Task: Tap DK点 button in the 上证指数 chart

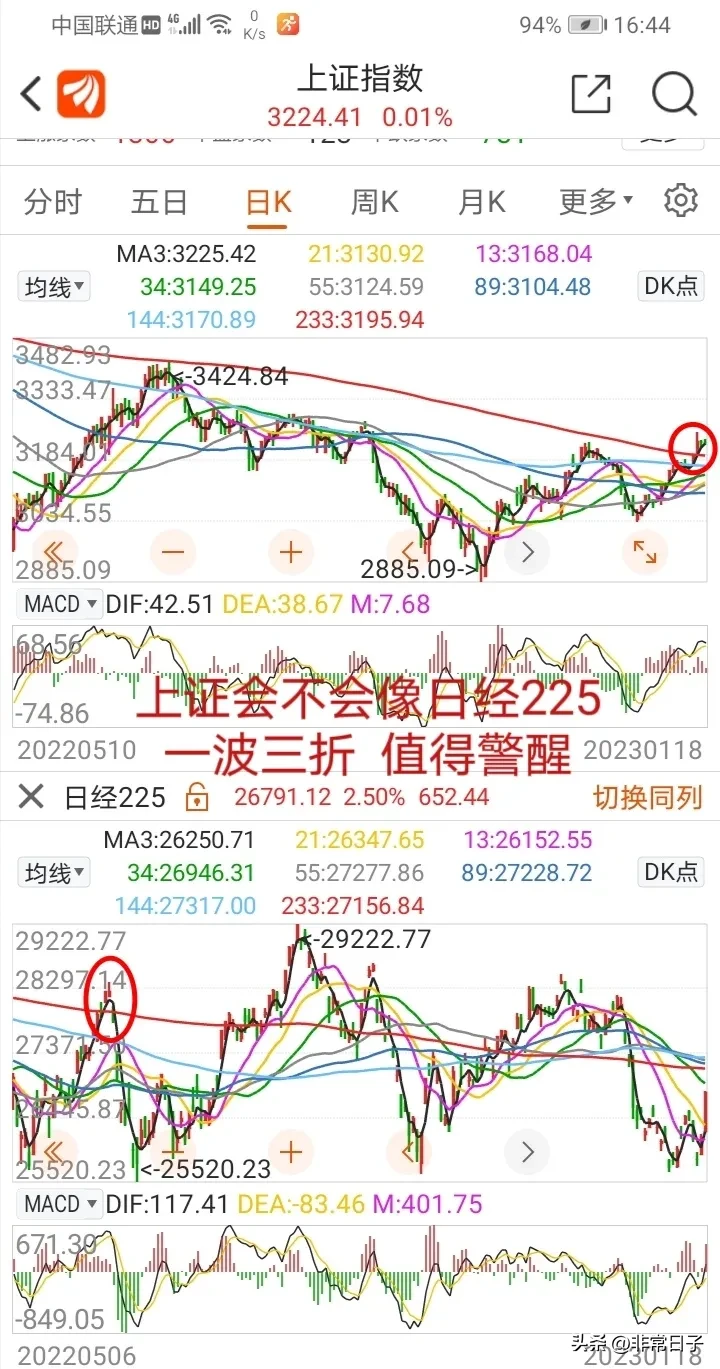Action: tap(669, 287)
